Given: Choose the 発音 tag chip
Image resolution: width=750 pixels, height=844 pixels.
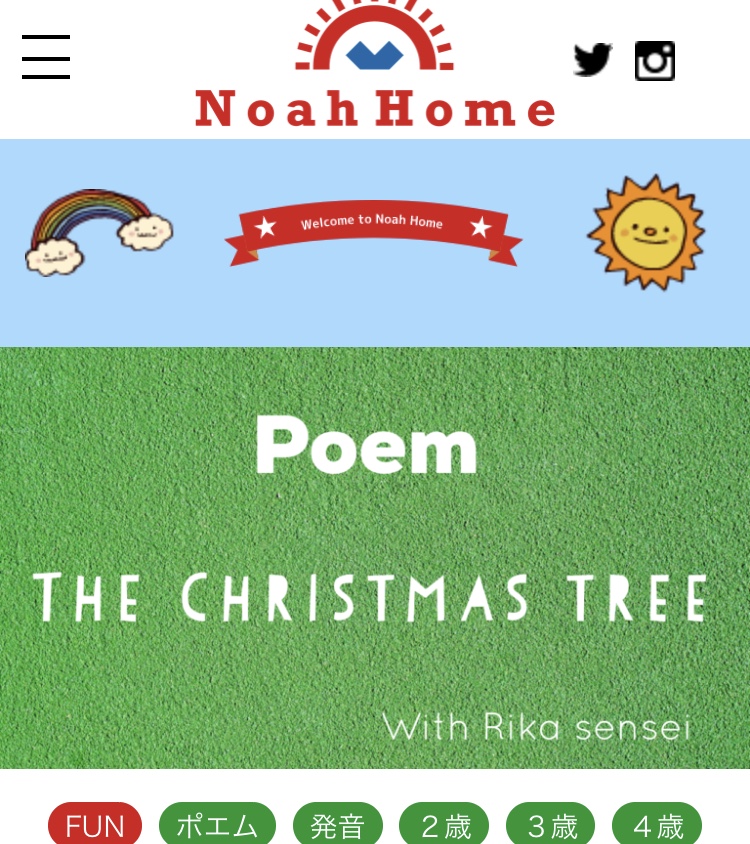Looking at the screenshot, I should point(338,825).
